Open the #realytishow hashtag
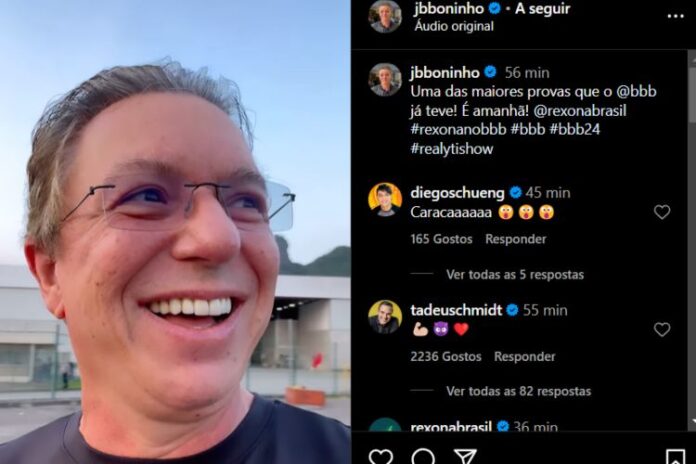This screenshot has height=464, width=696. point(451,148)
